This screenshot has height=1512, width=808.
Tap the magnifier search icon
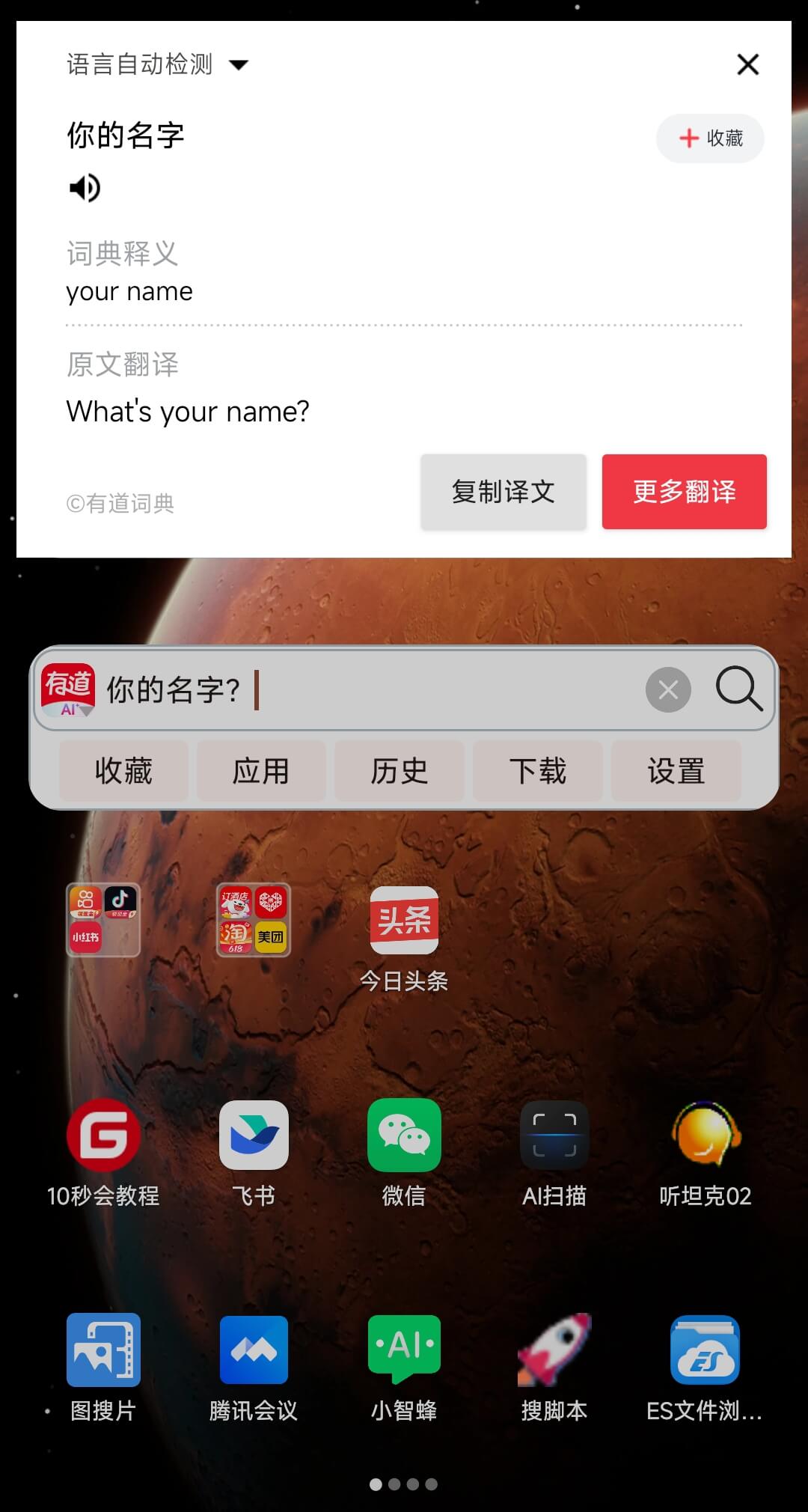(x=738, y=688)
